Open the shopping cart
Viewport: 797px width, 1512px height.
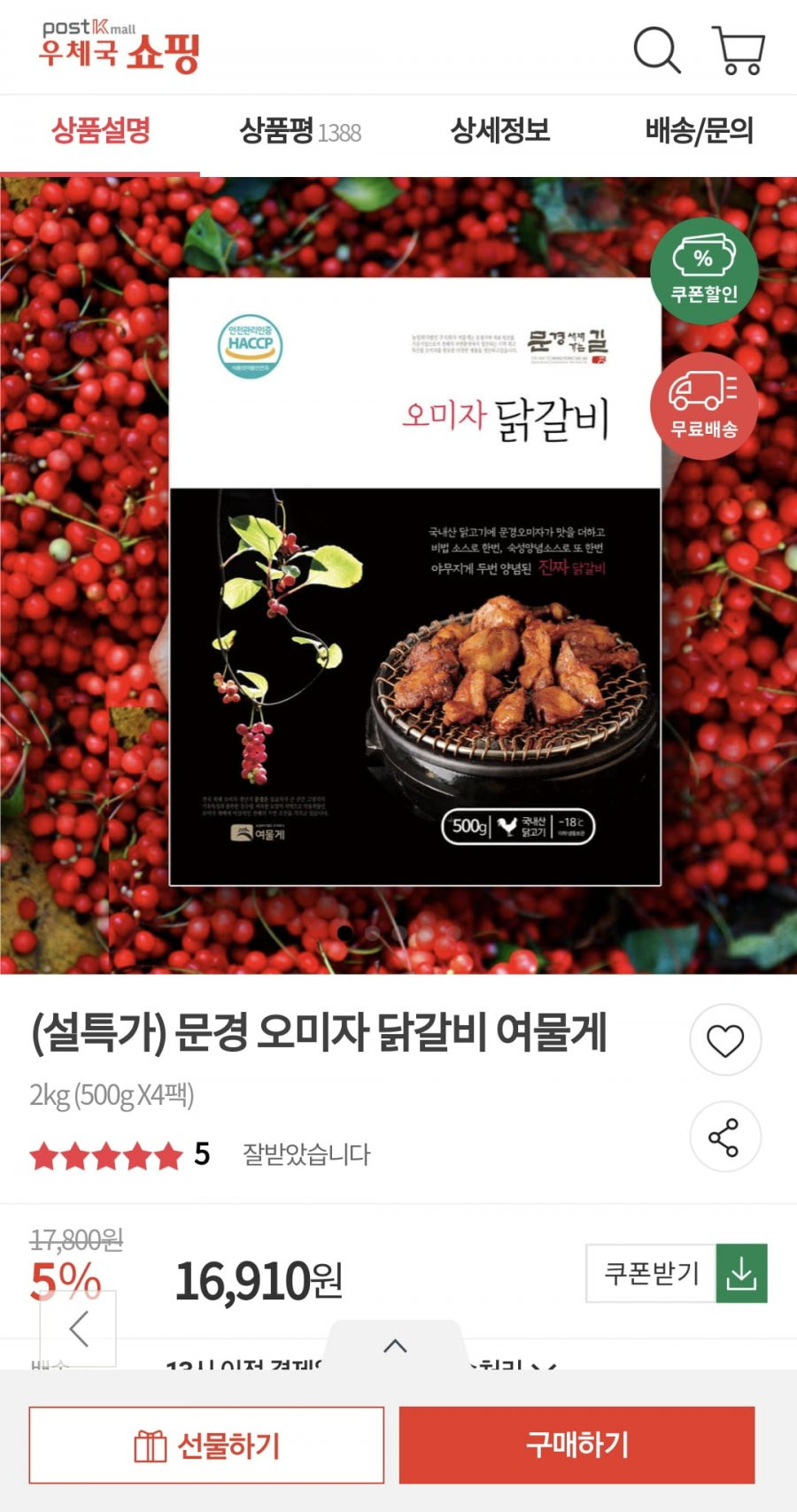coord(739,50)
